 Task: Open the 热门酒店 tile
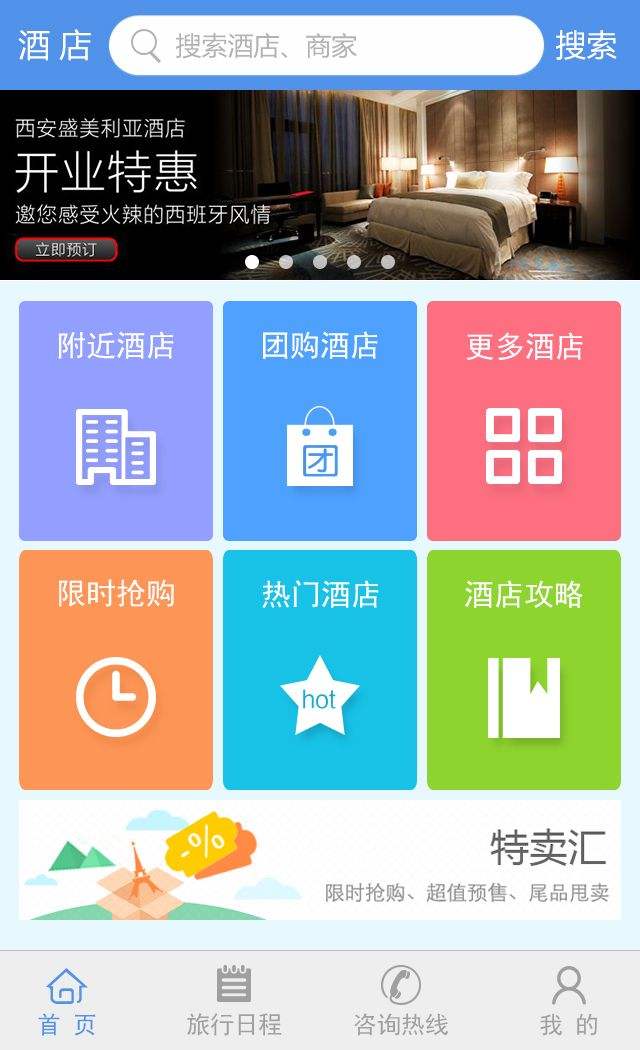point(320,669)
